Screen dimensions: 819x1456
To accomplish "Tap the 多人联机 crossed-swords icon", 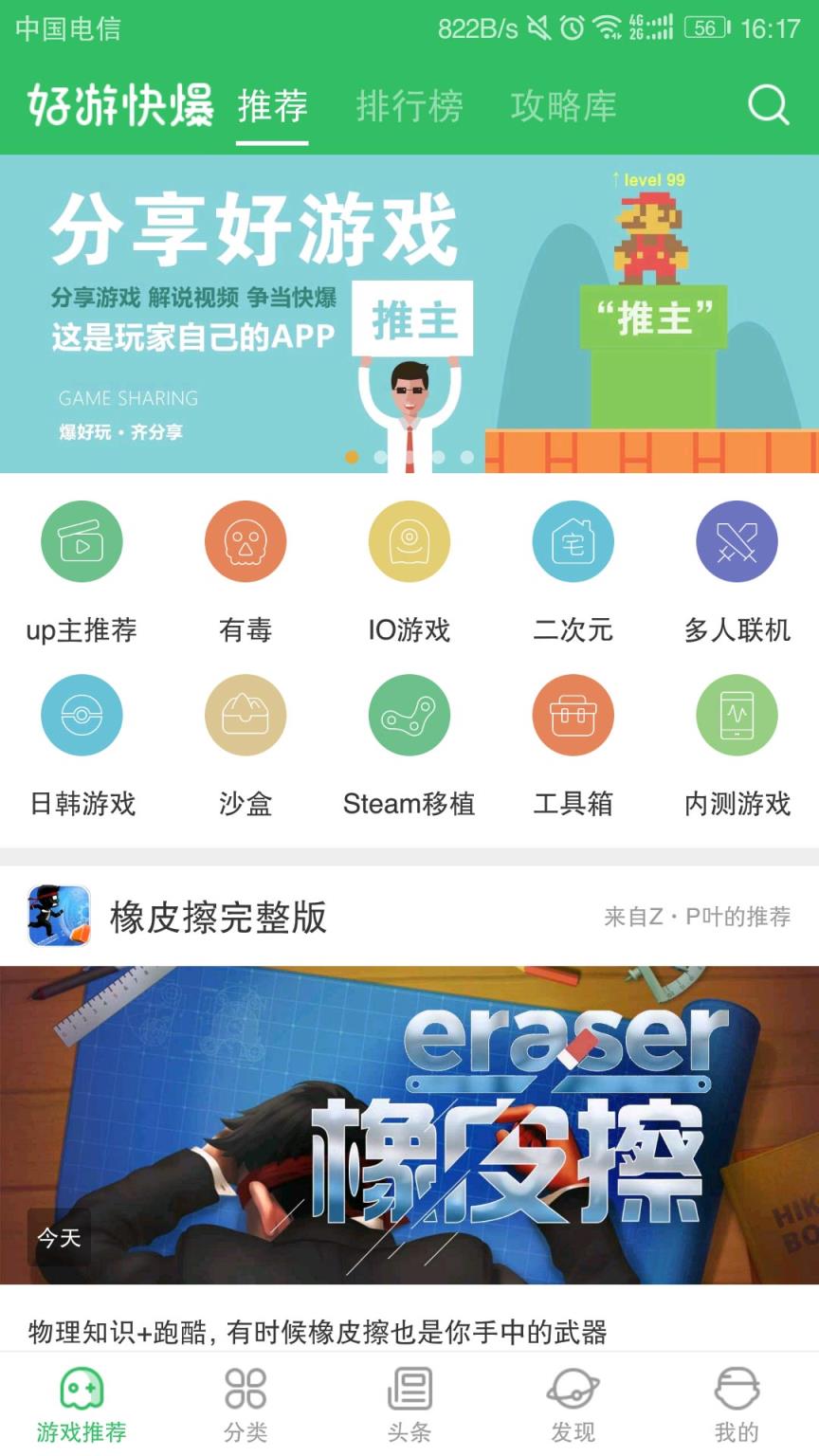I will tap(737, 541).
